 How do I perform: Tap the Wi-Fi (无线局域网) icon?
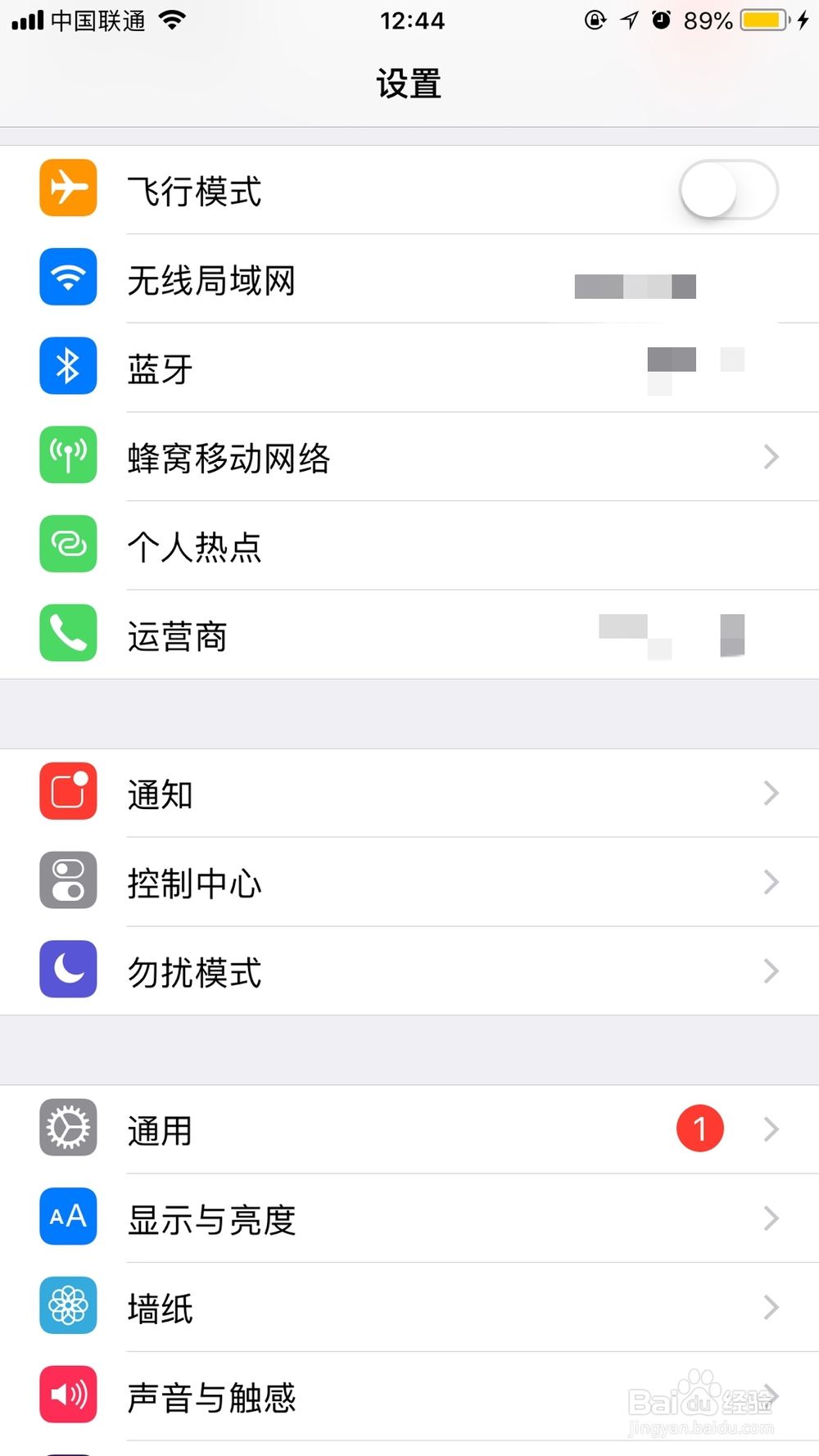68,278
